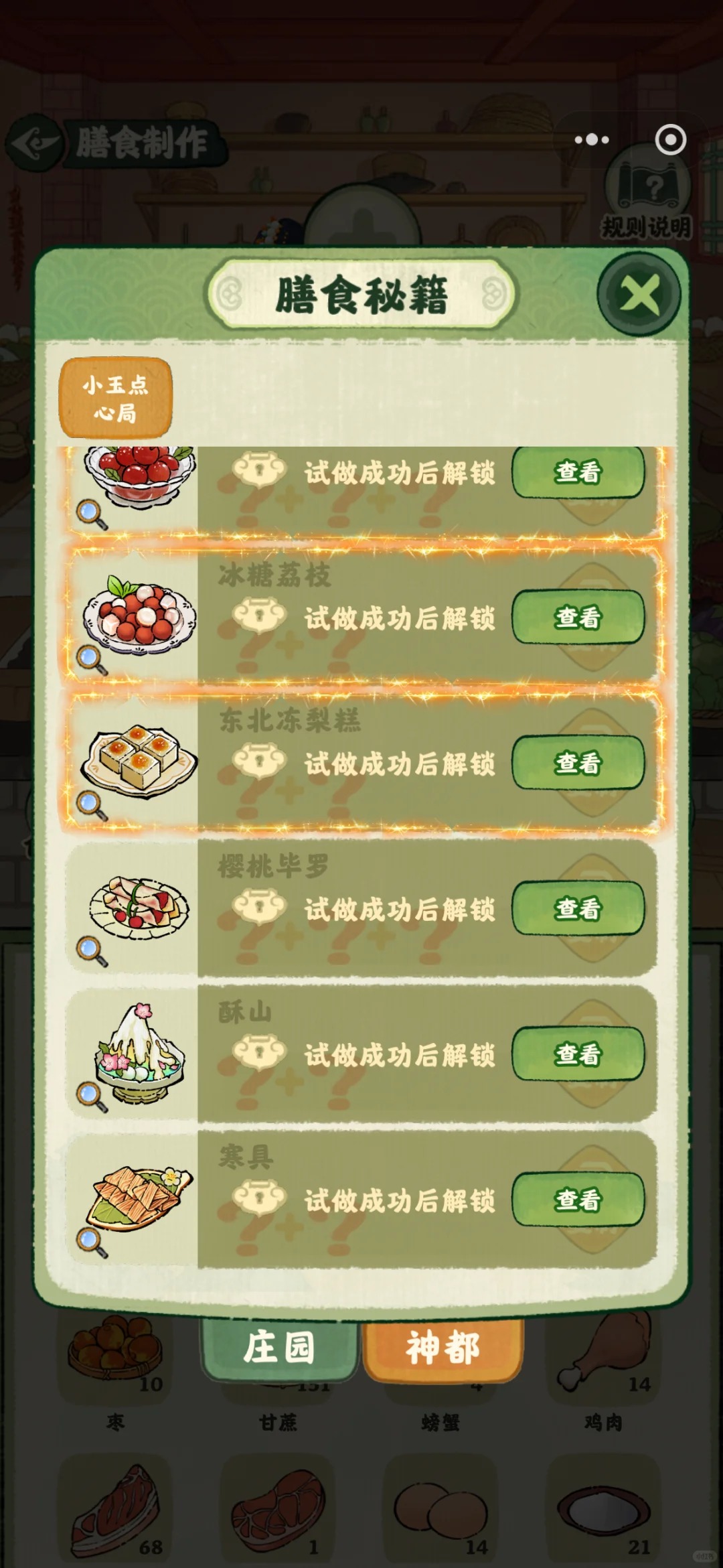
Task: Select the 小玉点心局 tab
Action: coord(115,398)
